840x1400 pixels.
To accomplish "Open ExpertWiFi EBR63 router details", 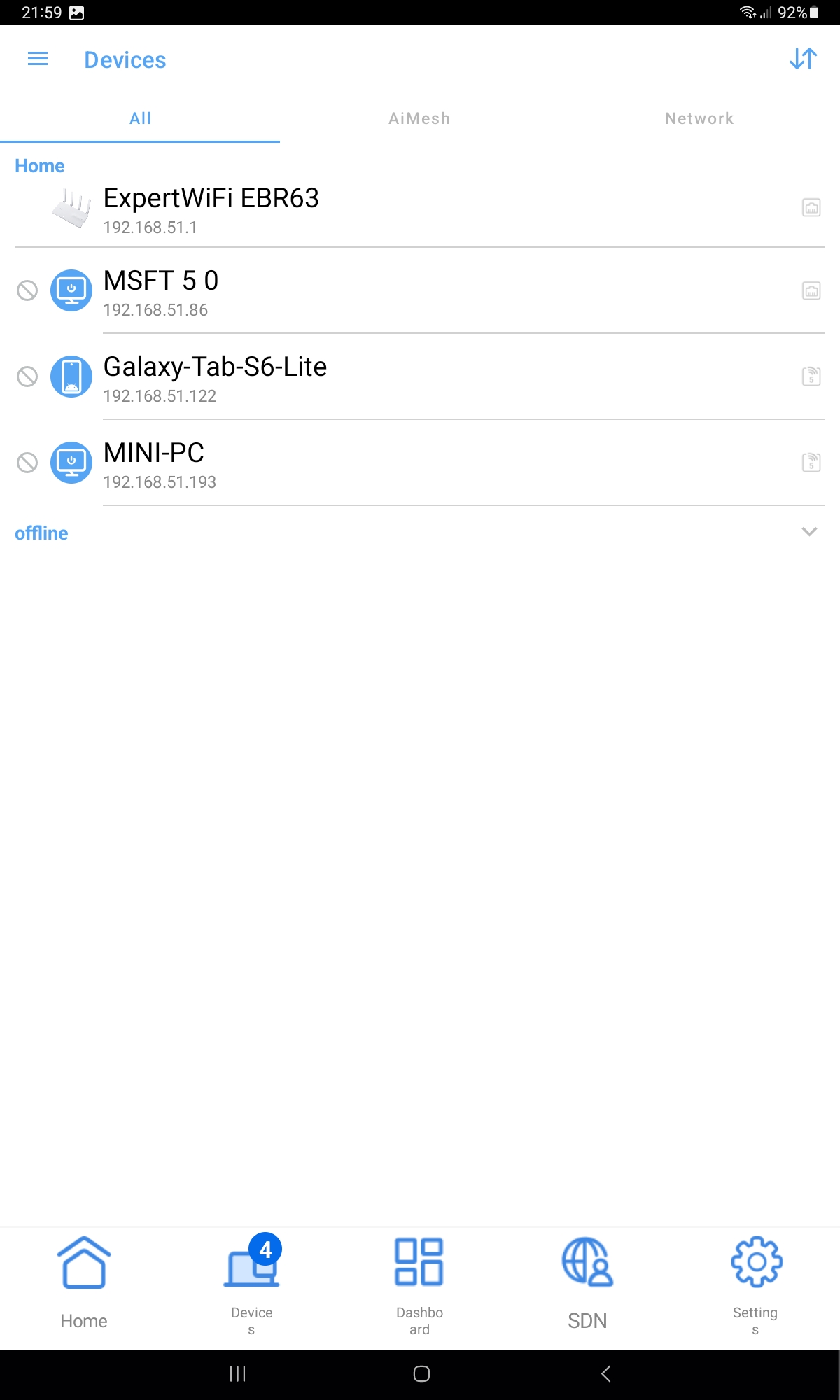I will click(211, 208).
